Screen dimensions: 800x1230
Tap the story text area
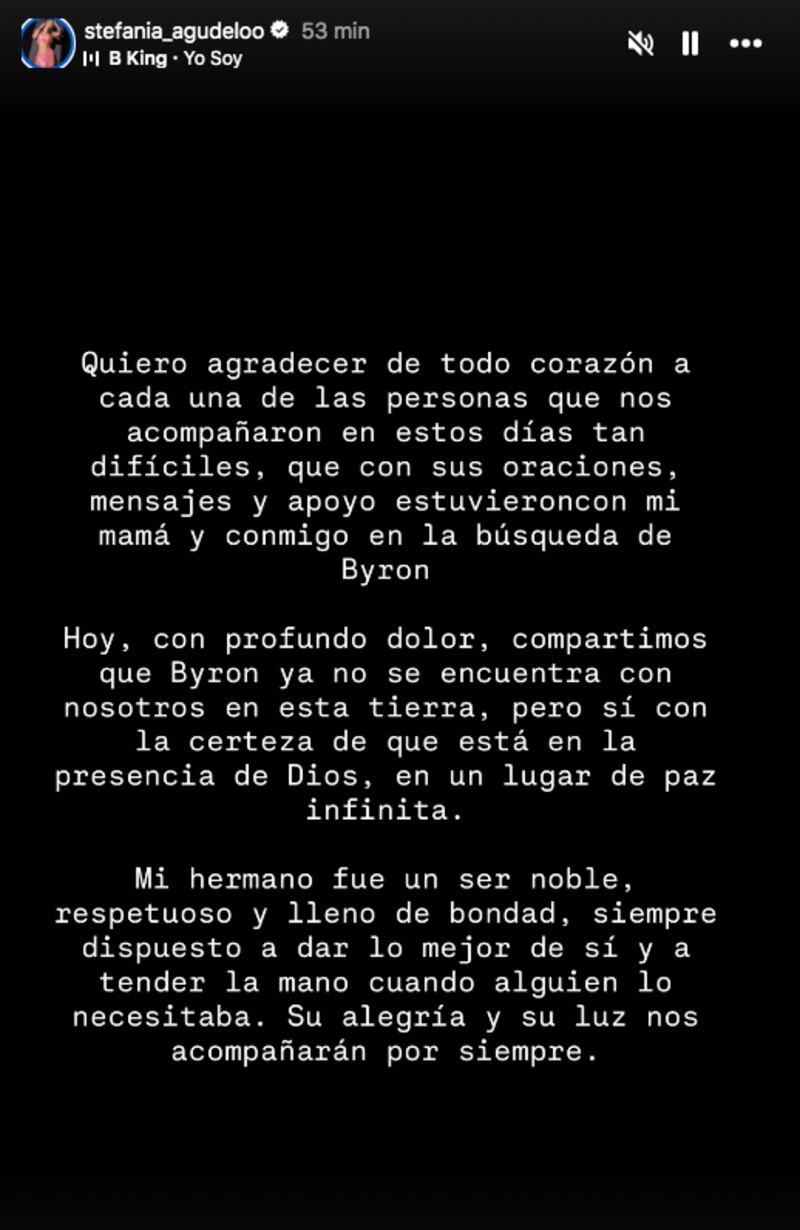[x=400, y=700]
